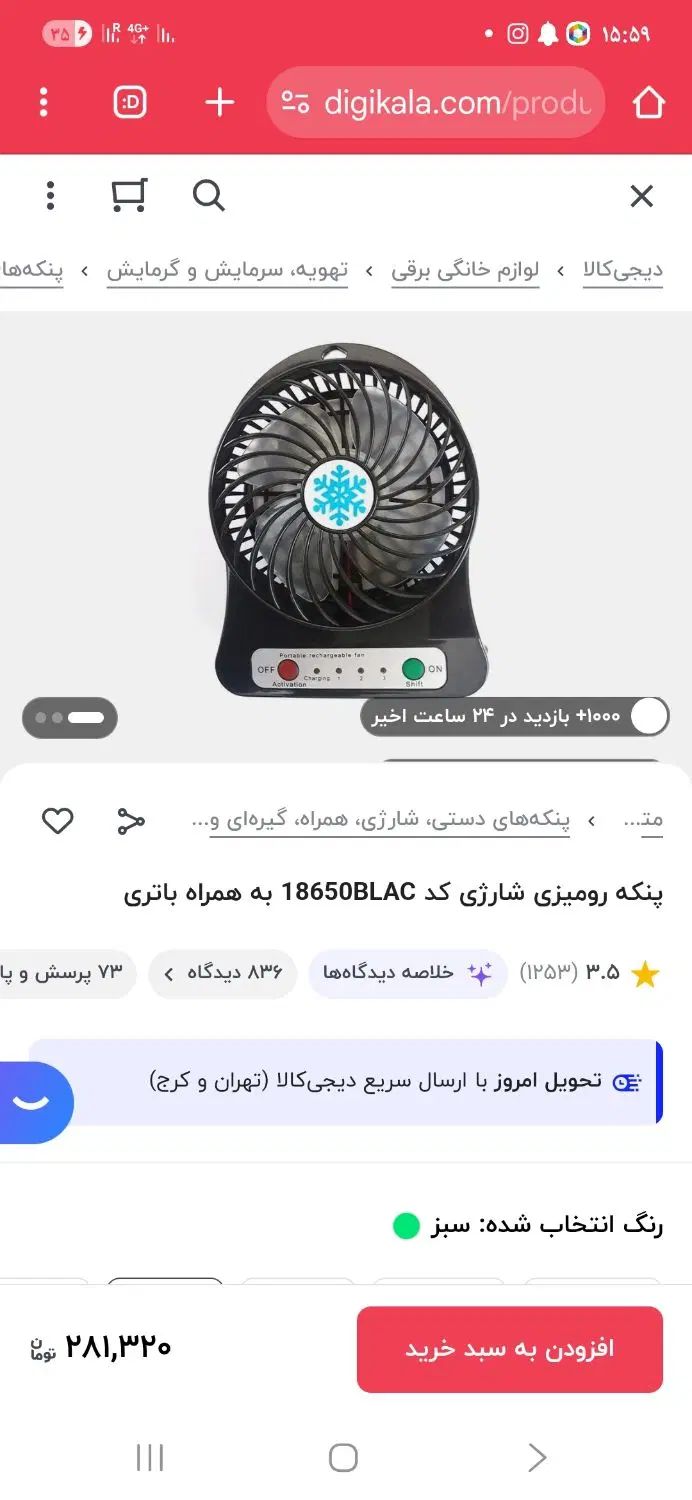Share this product
The height and width of the screenshot is (1500, 692).
(131, 821)
